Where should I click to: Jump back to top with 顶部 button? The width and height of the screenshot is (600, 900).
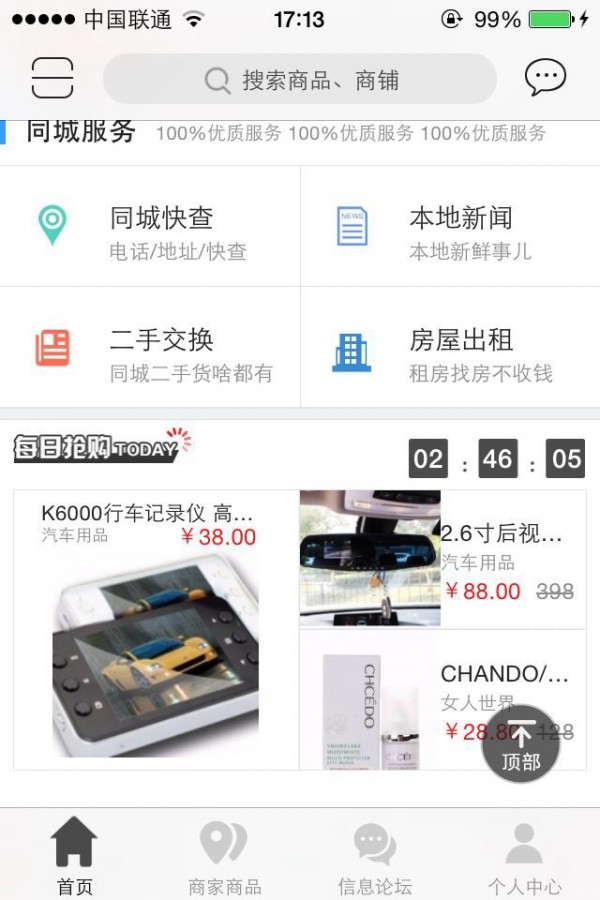tap(521, 743)
